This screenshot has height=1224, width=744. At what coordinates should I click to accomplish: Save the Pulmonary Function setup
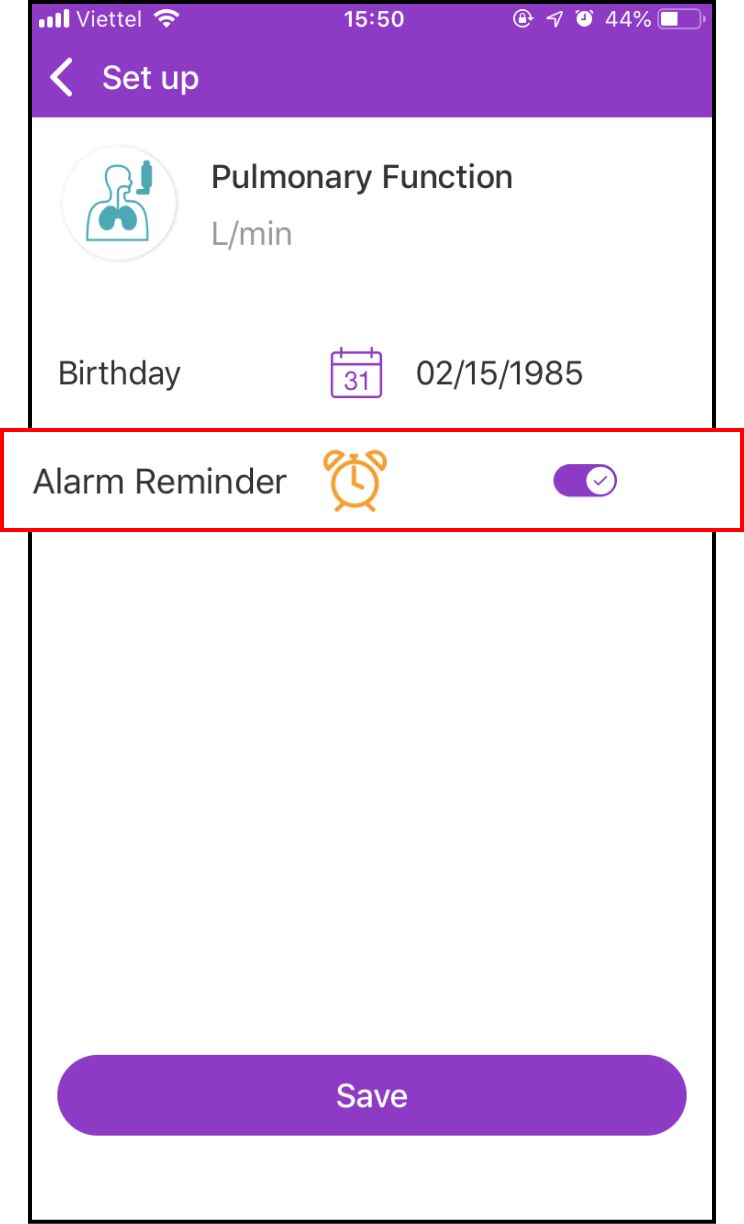coord(372,1095)
